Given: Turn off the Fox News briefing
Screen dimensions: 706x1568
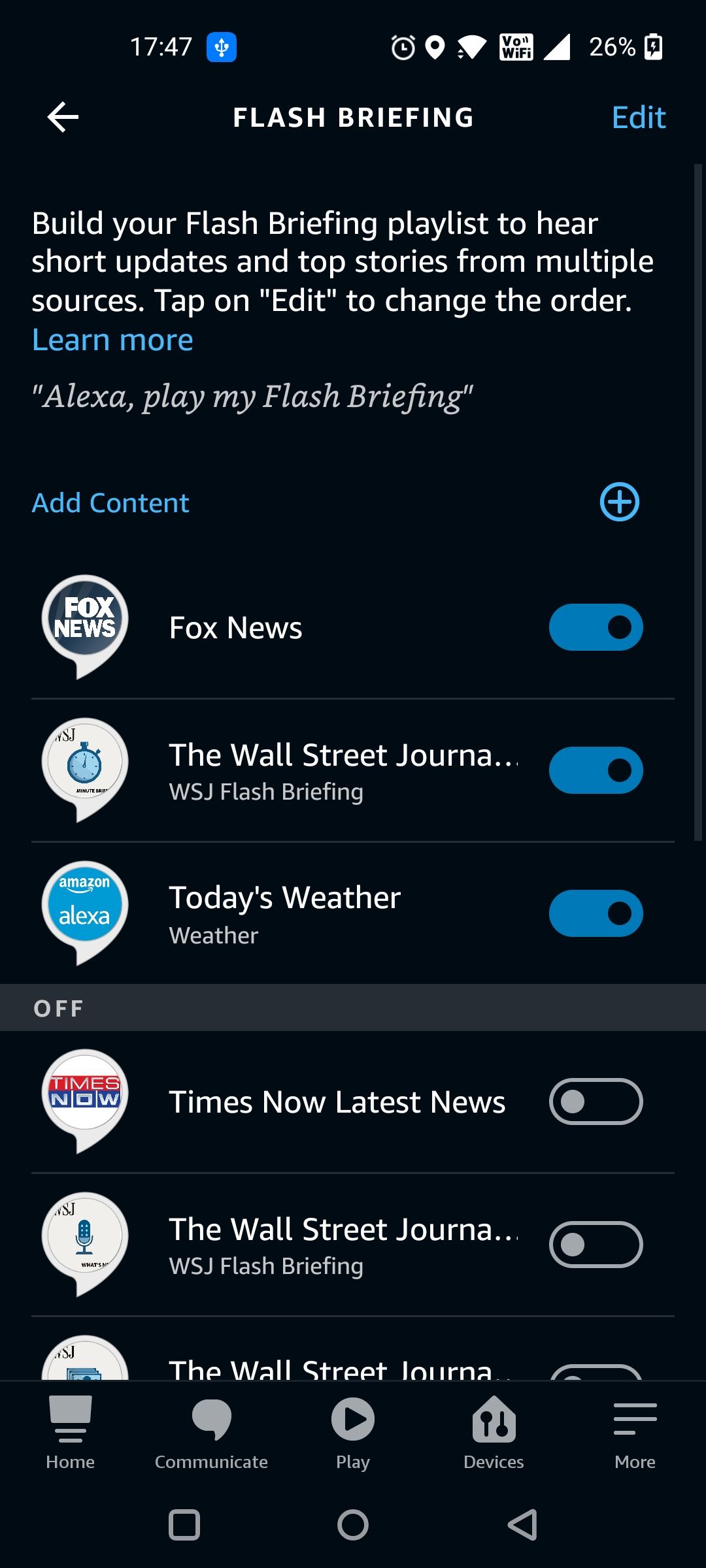Looking at the screenshot, I should tap(596, 627).
